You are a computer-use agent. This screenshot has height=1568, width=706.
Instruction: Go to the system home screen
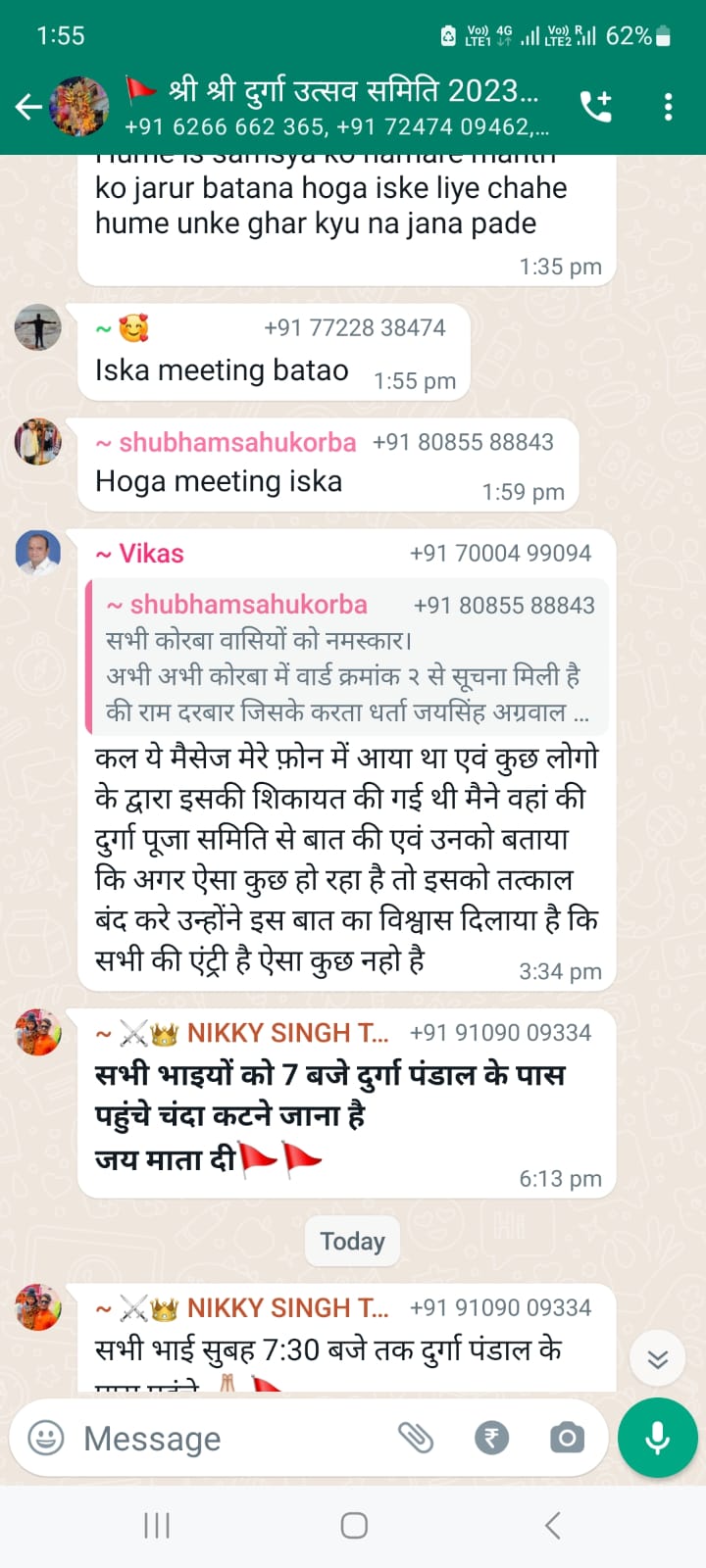tap(353, 1525)
